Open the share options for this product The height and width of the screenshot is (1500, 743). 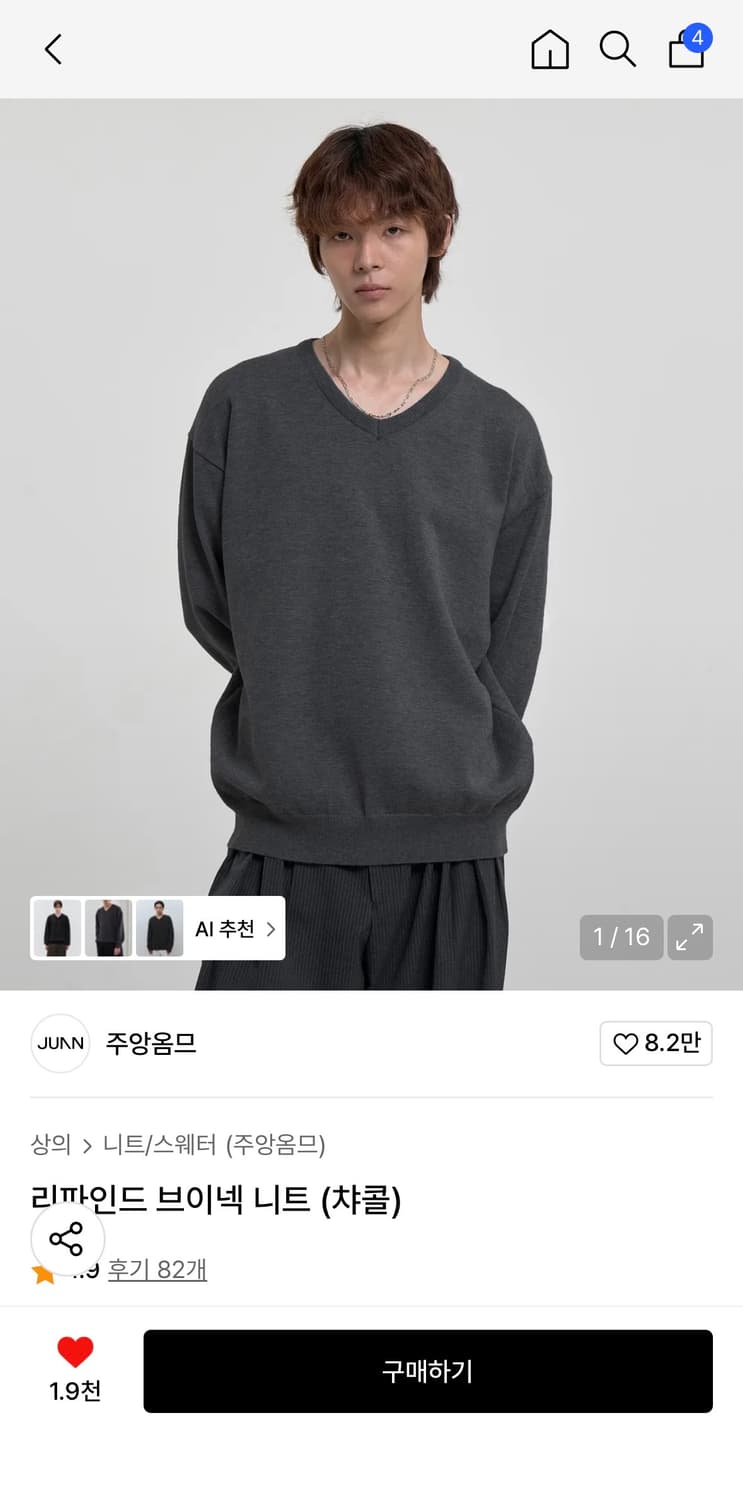(67, 1238)
